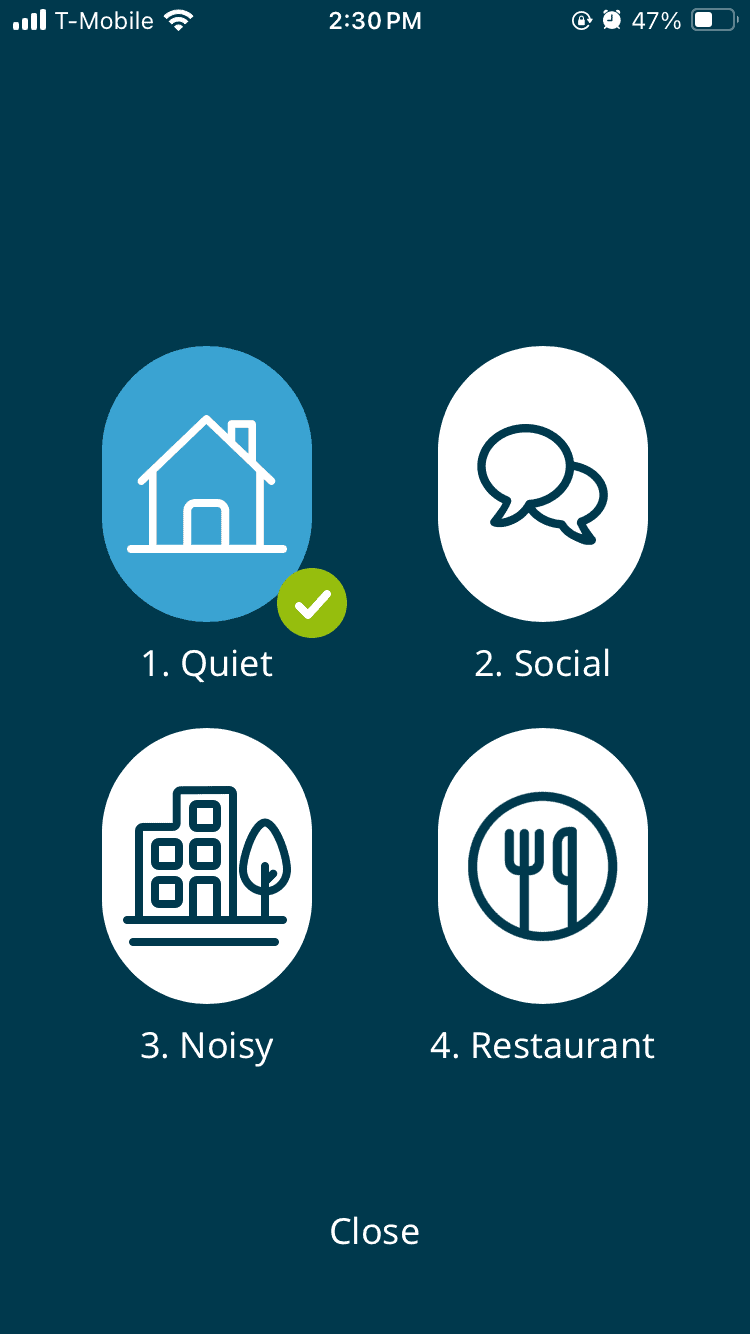
Task: Activate the Restaurant program
Action: coord(543,866)
